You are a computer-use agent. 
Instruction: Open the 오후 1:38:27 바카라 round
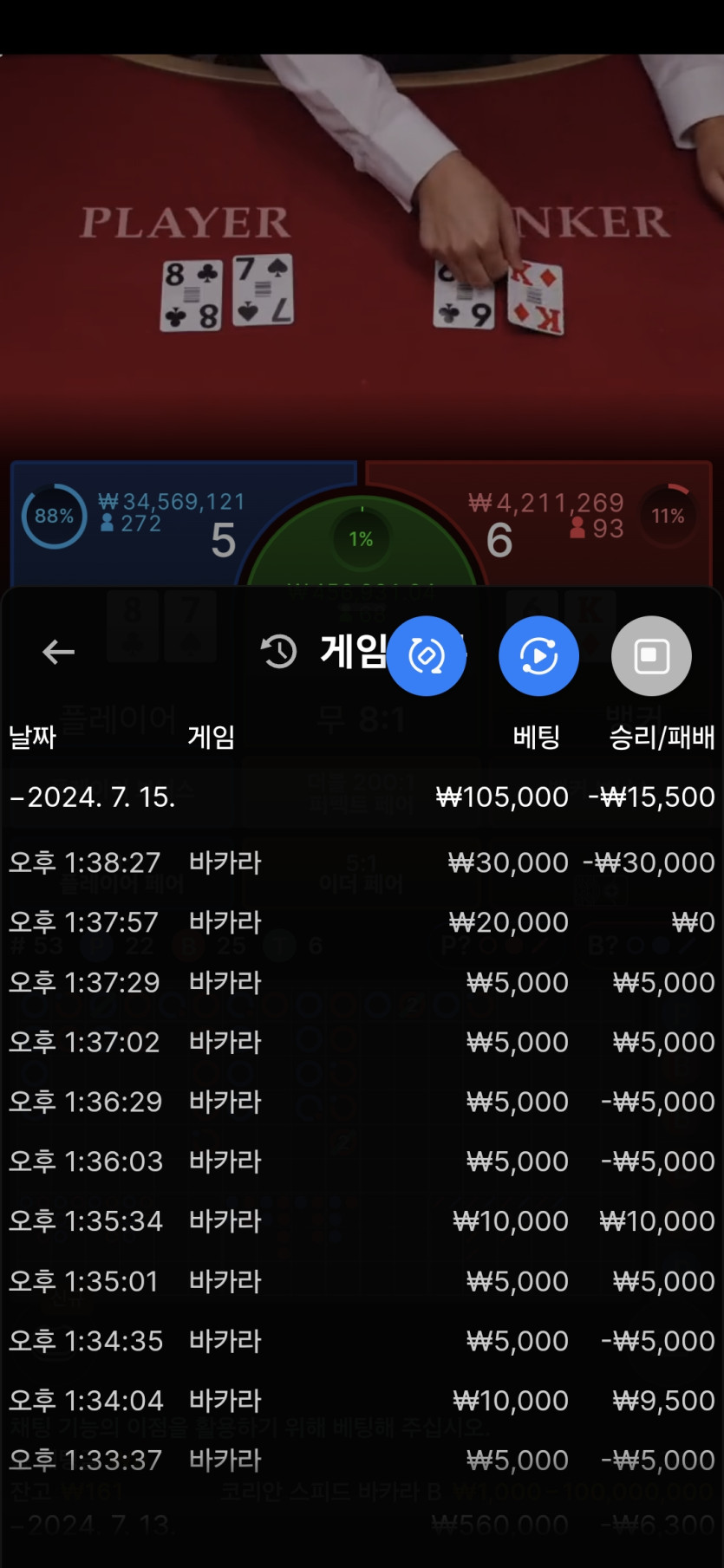pos(362,862)
